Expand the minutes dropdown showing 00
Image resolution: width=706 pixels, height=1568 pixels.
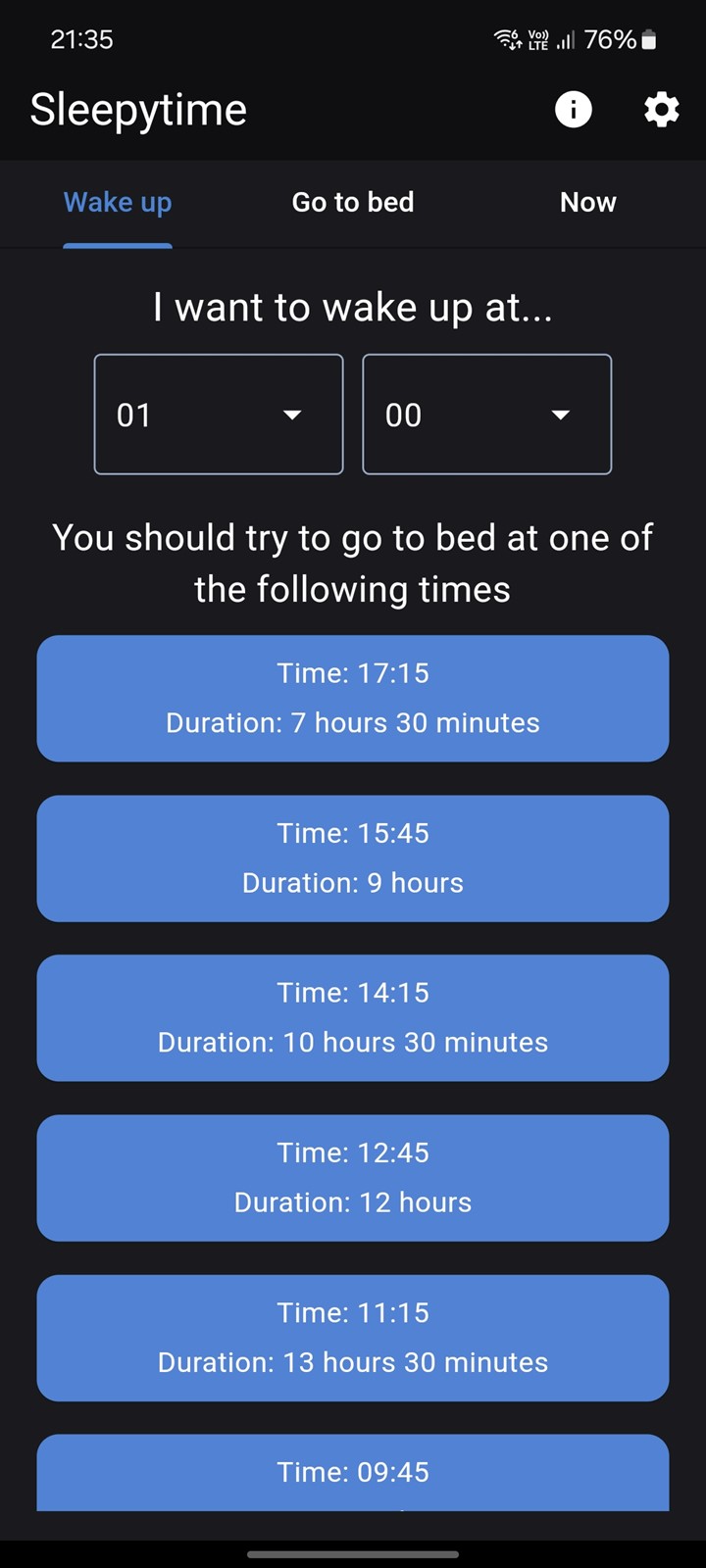487,415
